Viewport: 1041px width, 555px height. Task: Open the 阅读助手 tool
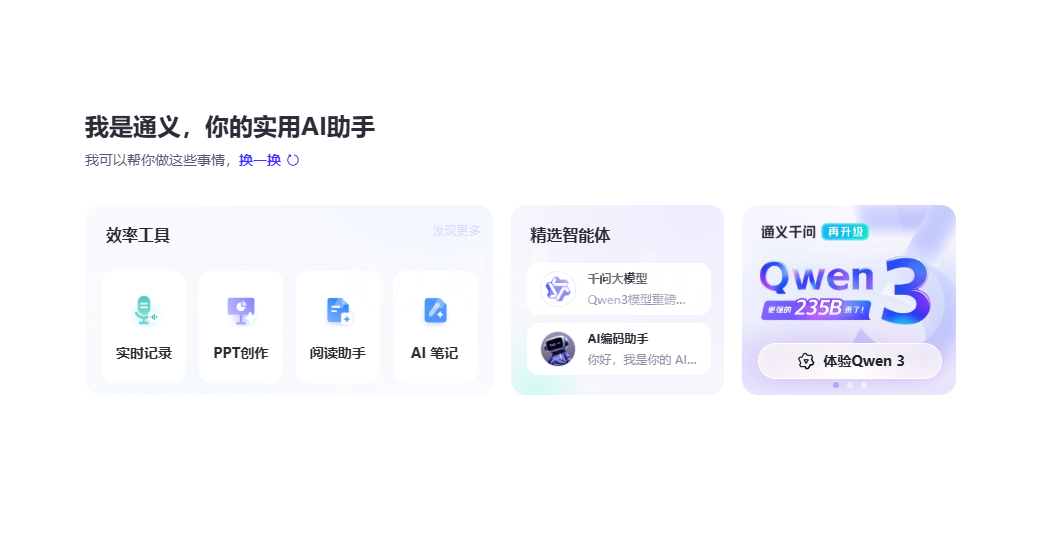[338, 327]
